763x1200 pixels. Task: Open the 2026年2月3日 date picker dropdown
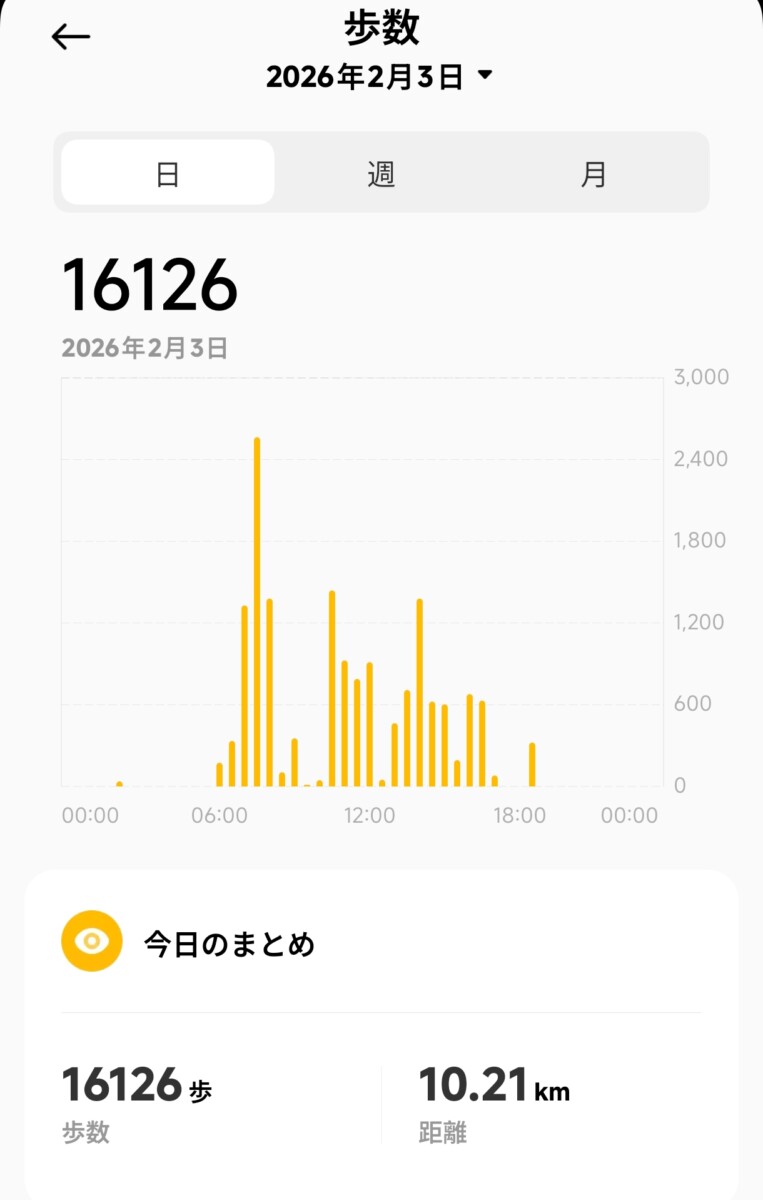tap(380, 77)
